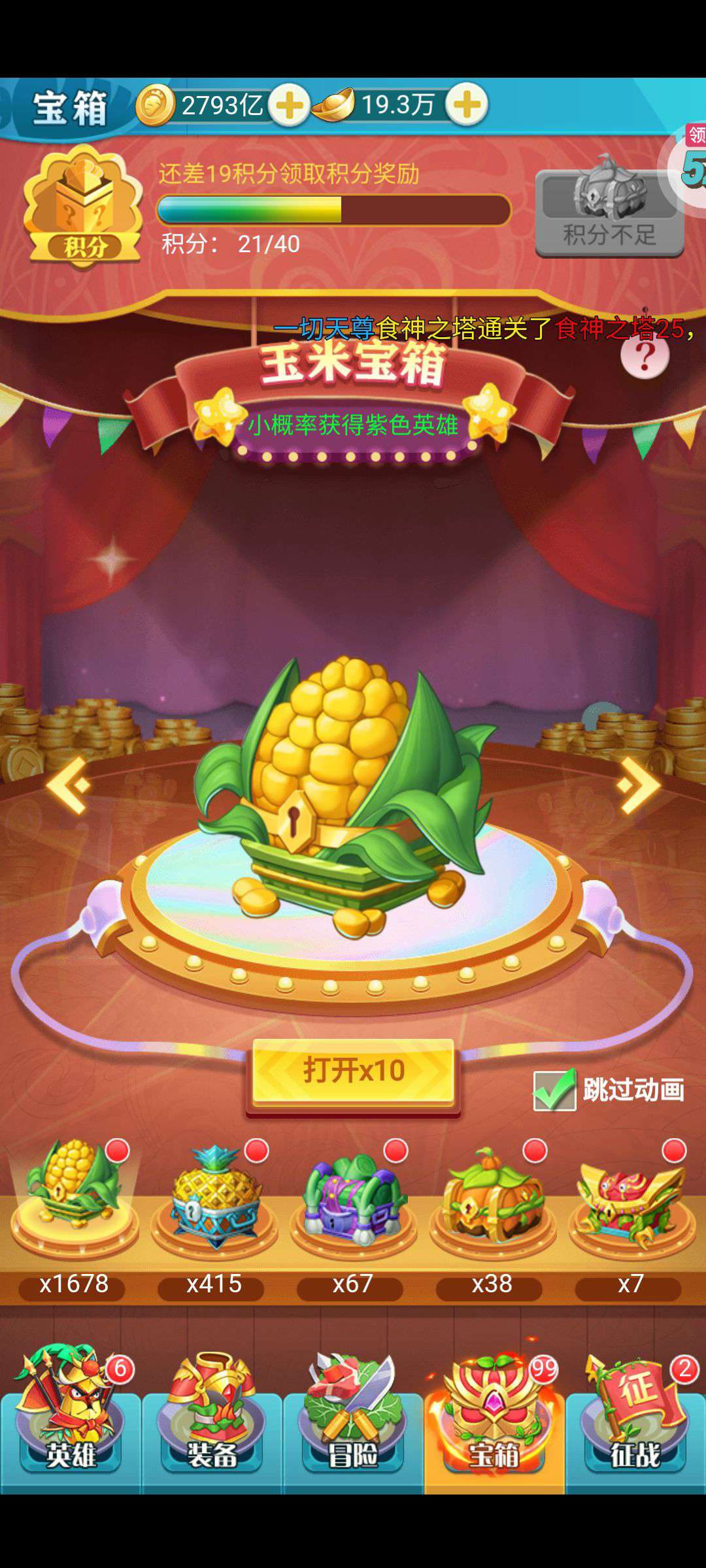
Task: Switch to the 英雄 tab
Action: tap(71, 1418)
